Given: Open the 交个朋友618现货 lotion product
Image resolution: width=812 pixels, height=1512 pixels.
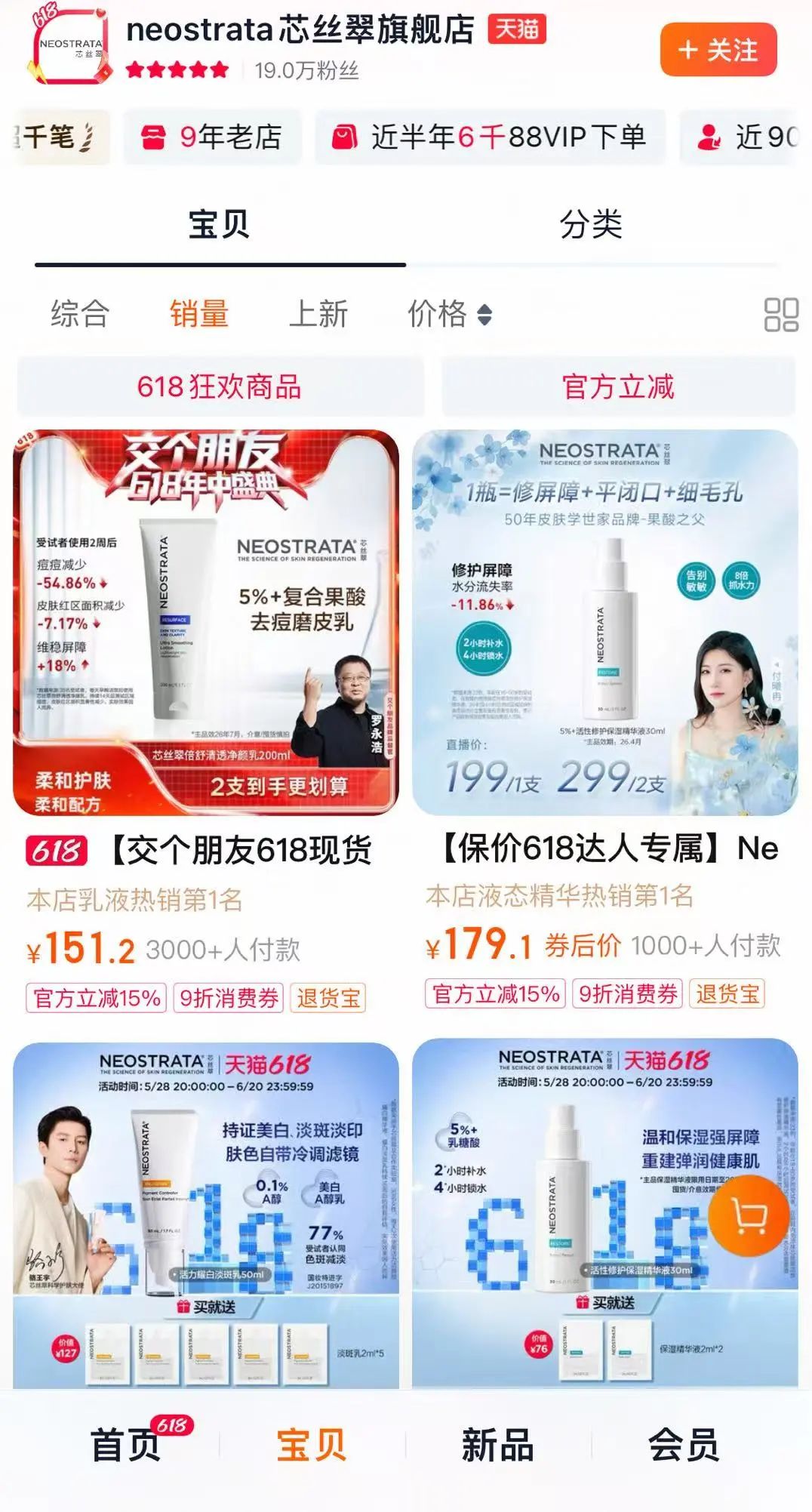Looking at the screenshot, I should [x=205, y=623].
